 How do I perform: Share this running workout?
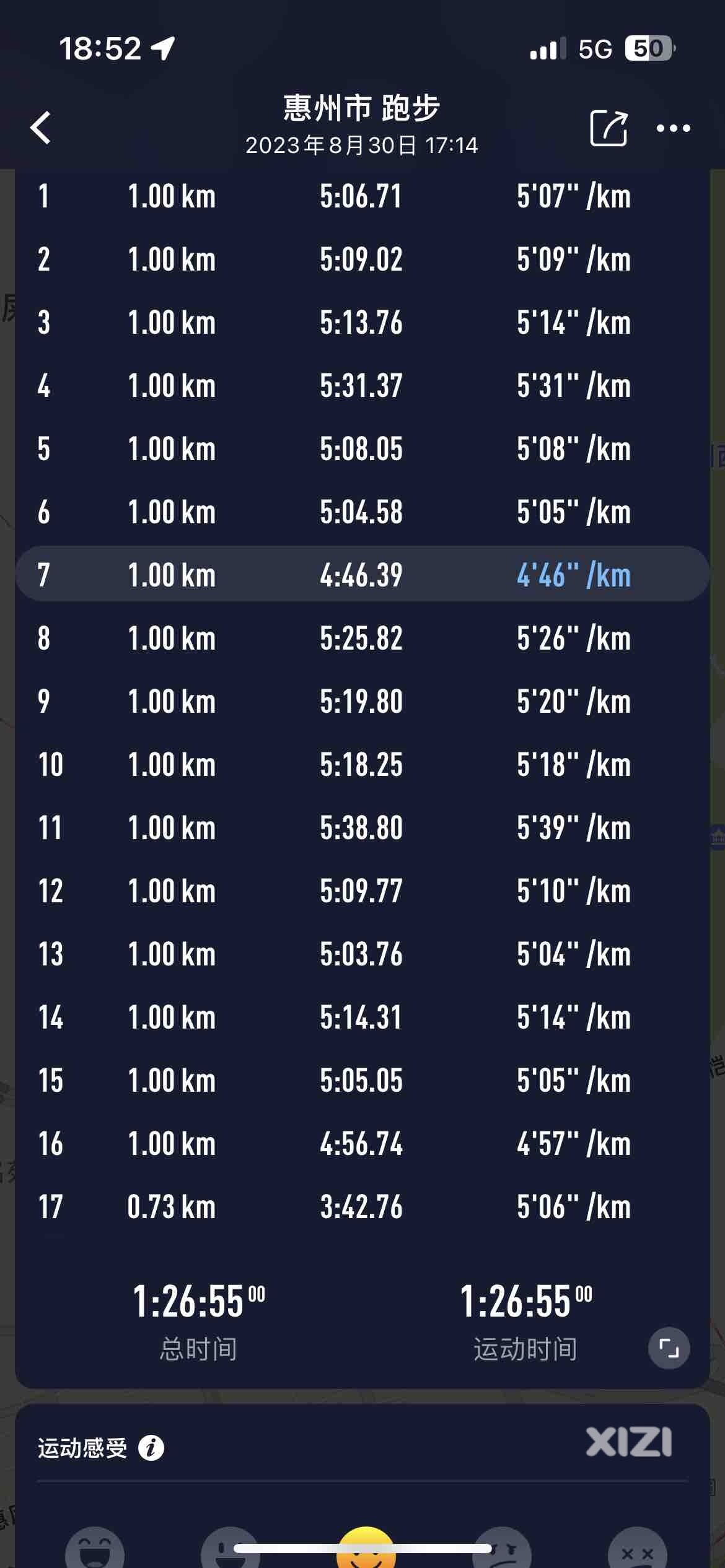[609, 128]
